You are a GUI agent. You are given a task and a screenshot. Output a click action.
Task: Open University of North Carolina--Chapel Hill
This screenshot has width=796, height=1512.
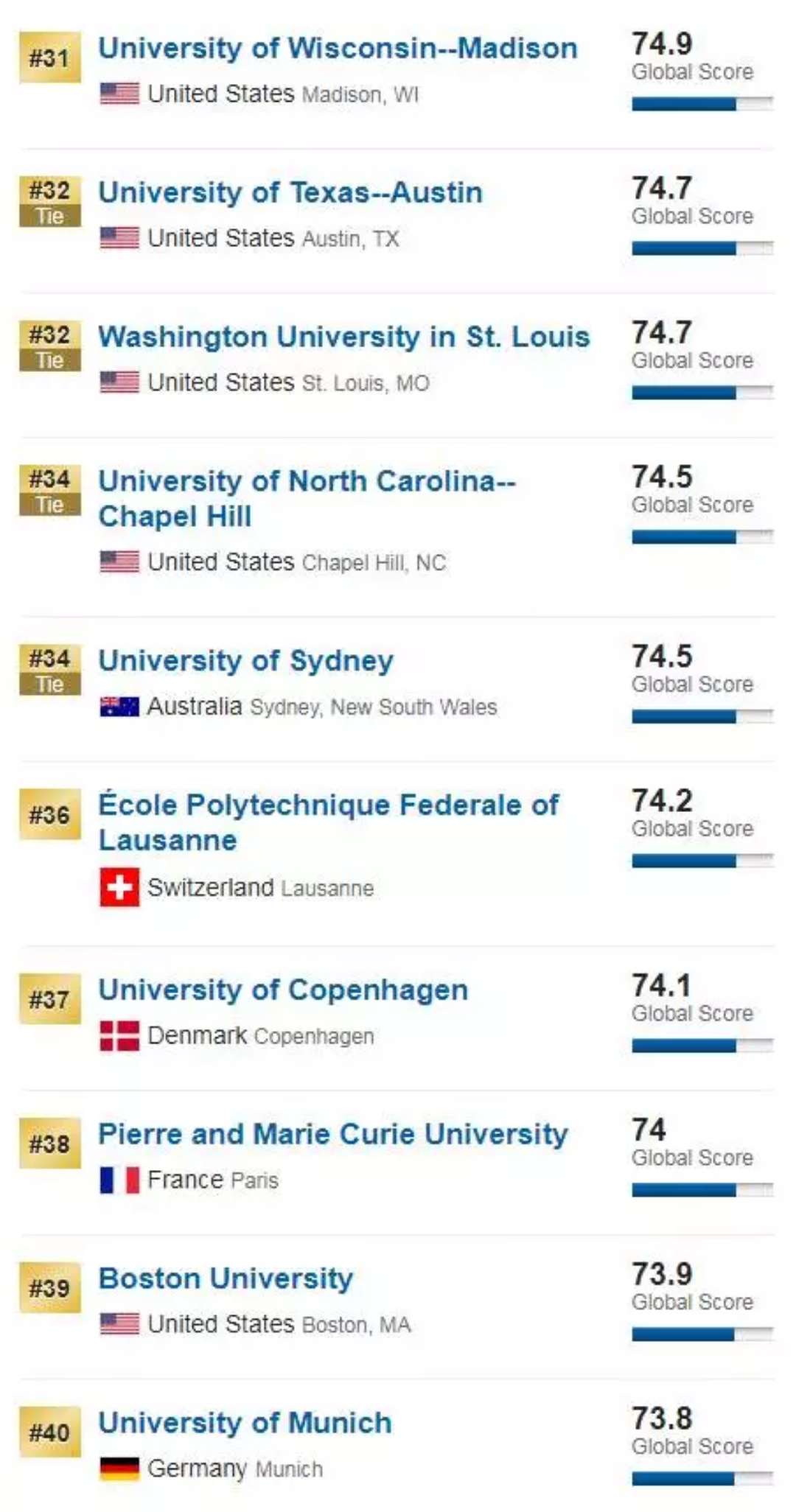307,499
